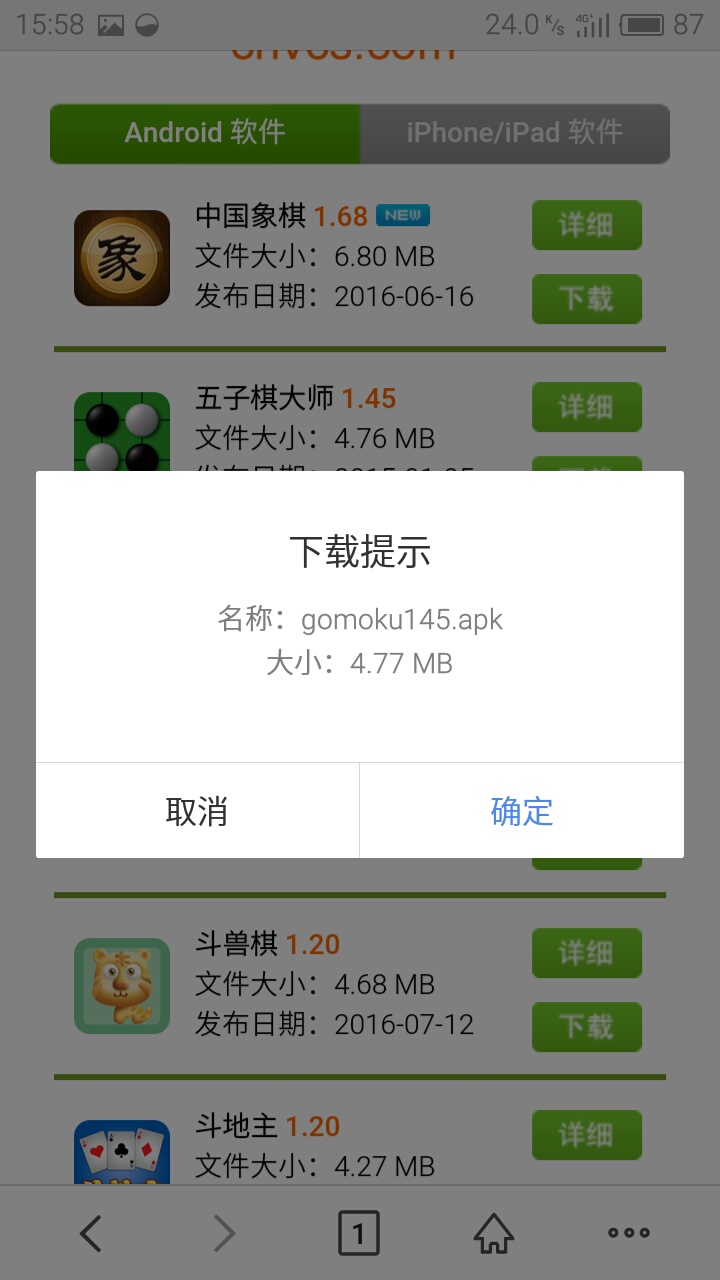720x1280 pixels.
Task: Open the browser tabs counter
Action: click(x=359, y=1233)
